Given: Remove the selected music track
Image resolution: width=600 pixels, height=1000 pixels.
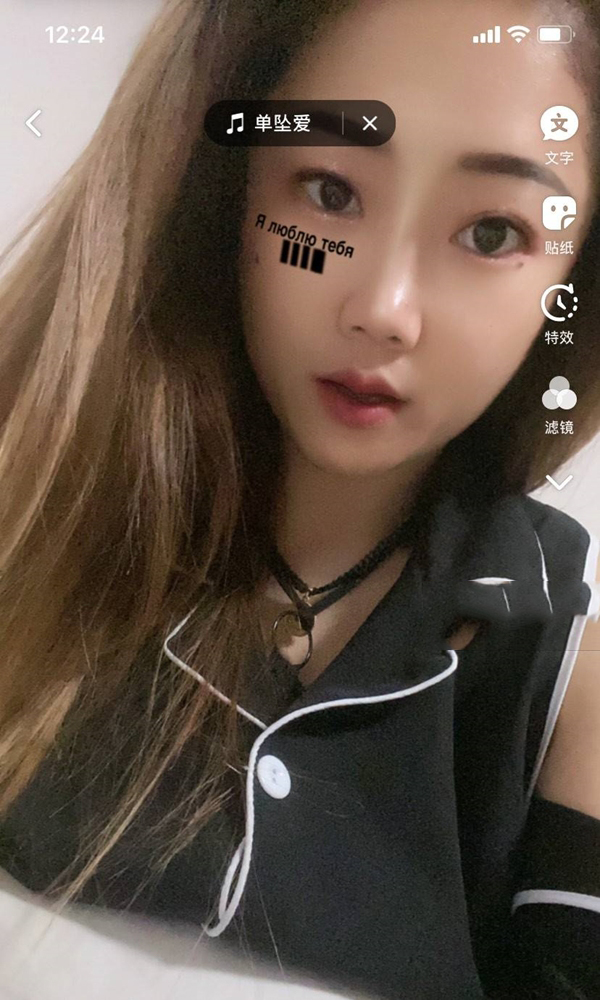Looking at the screenshot, I should point(370,123).
